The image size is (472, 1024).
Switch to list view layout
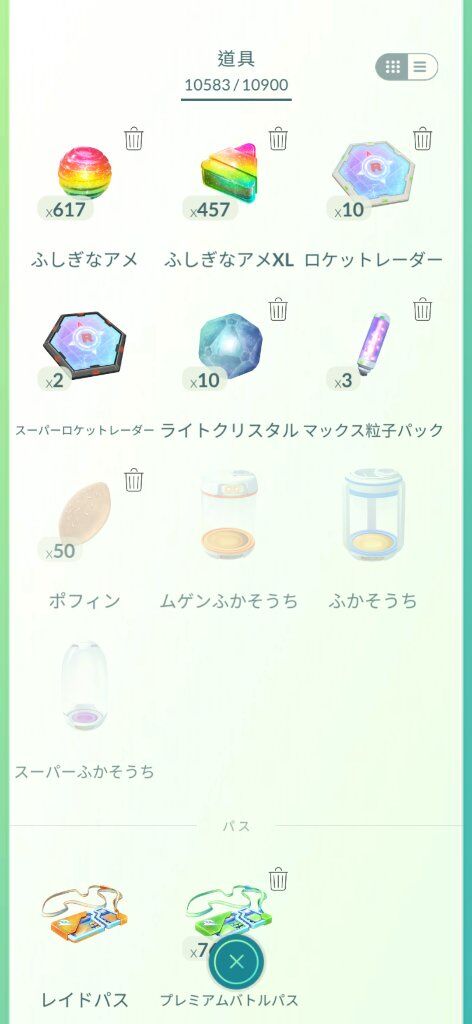coord(420,67)
